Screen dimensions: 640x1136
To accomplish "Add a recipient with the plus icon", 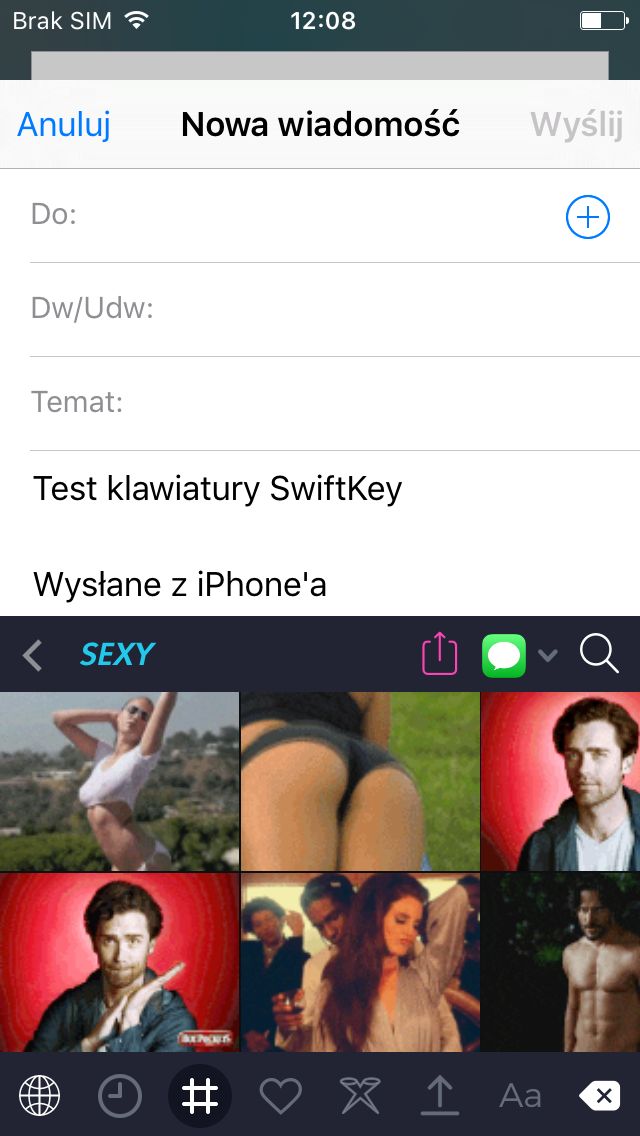I will click(x=588, y=217).
